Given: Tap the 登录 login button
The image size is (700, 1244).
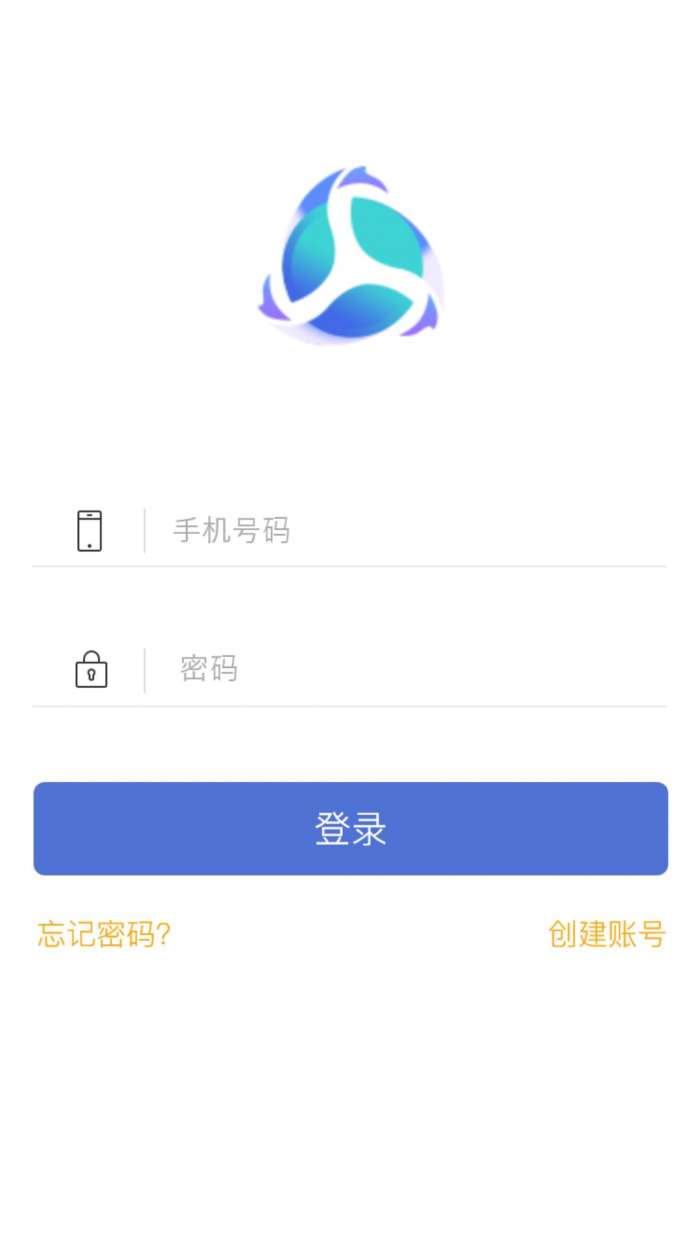Looking at the screenshot, I should (x=350, y=829).
